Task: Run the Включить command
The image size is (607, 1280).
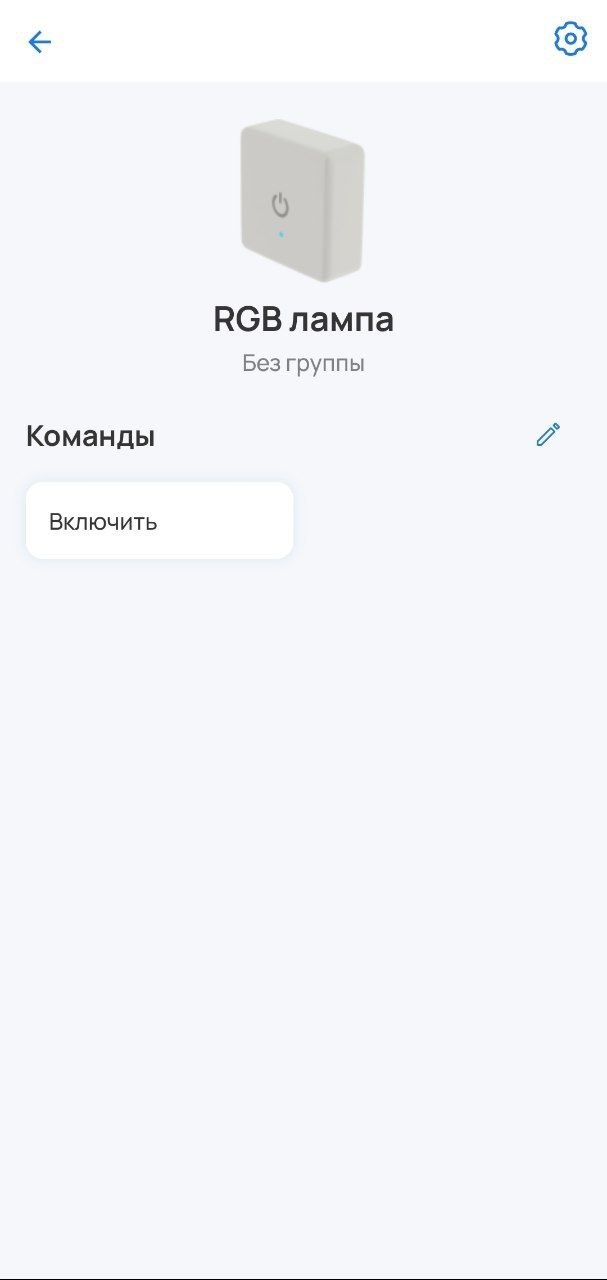Action: click(x=159, y=521)
